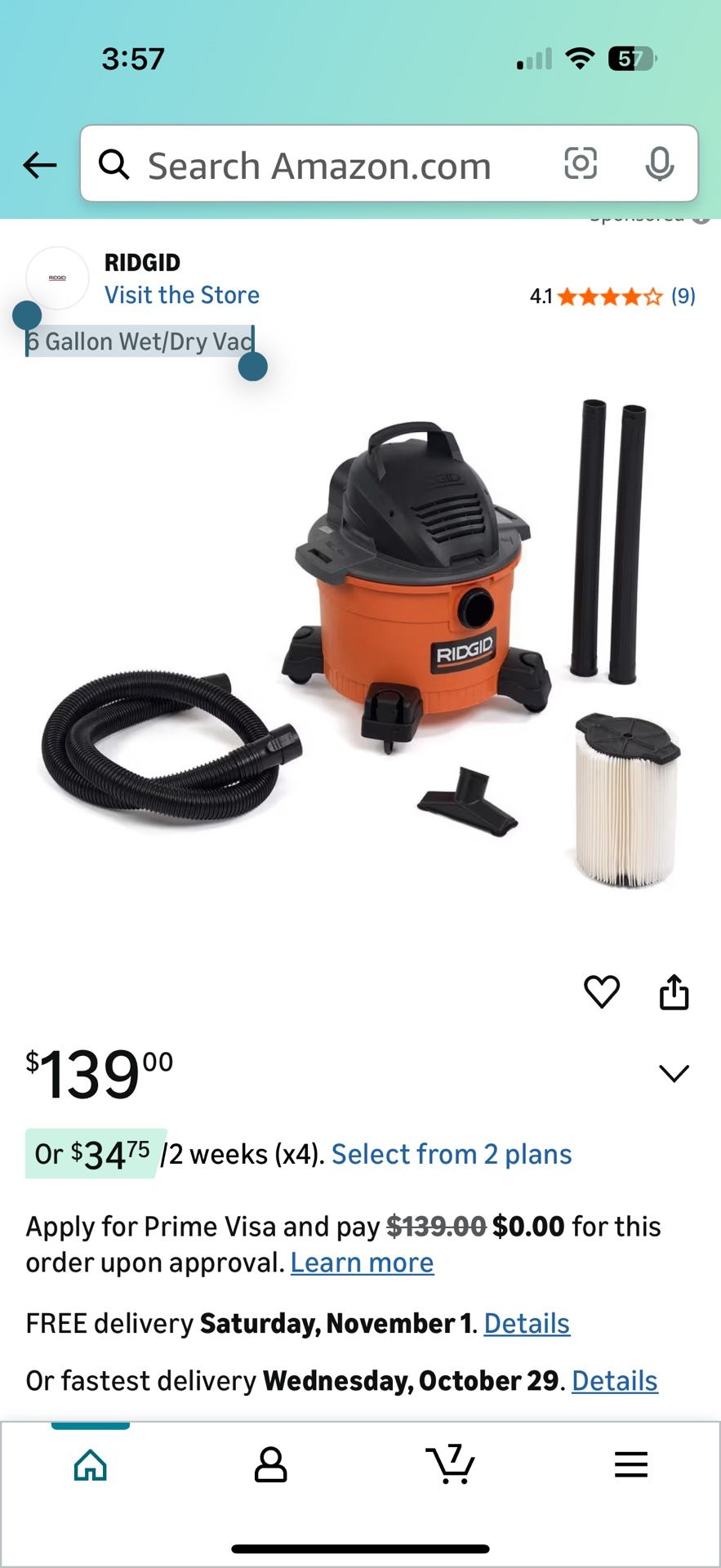Visit the RIDGID store
This screenshot has height=1568, width=721.
tap(181, 294)
